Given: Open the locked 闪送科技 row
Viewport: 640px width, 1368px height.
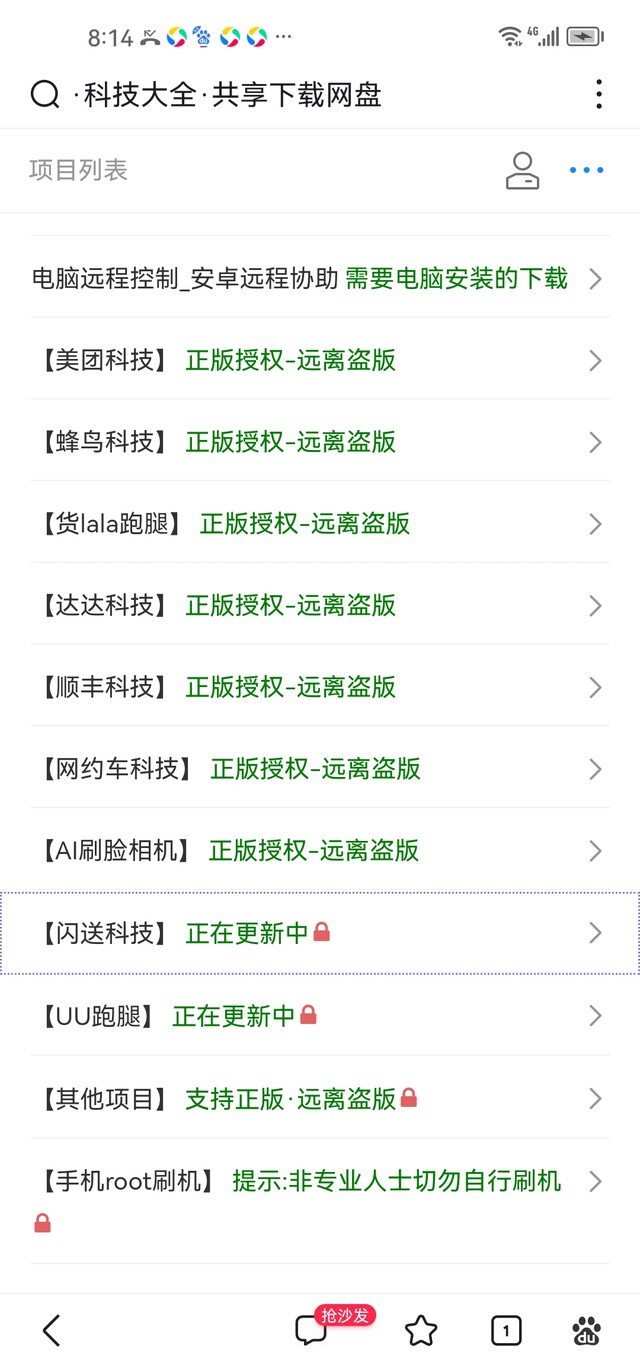Looking at the screenshot, I should tap(320, 933).
